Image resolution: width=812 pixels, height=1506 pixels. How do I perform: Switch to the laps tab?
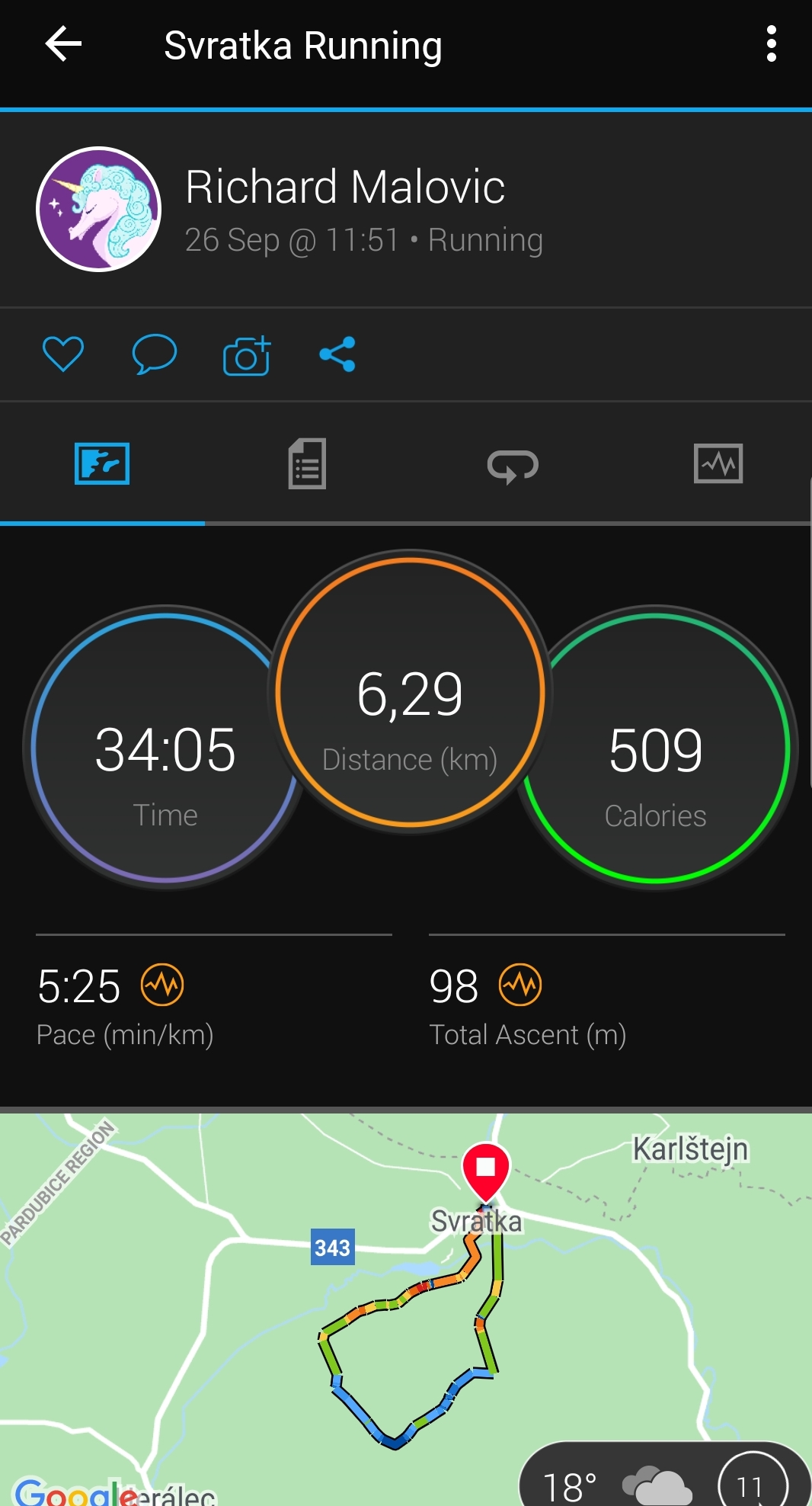(513, 465)
